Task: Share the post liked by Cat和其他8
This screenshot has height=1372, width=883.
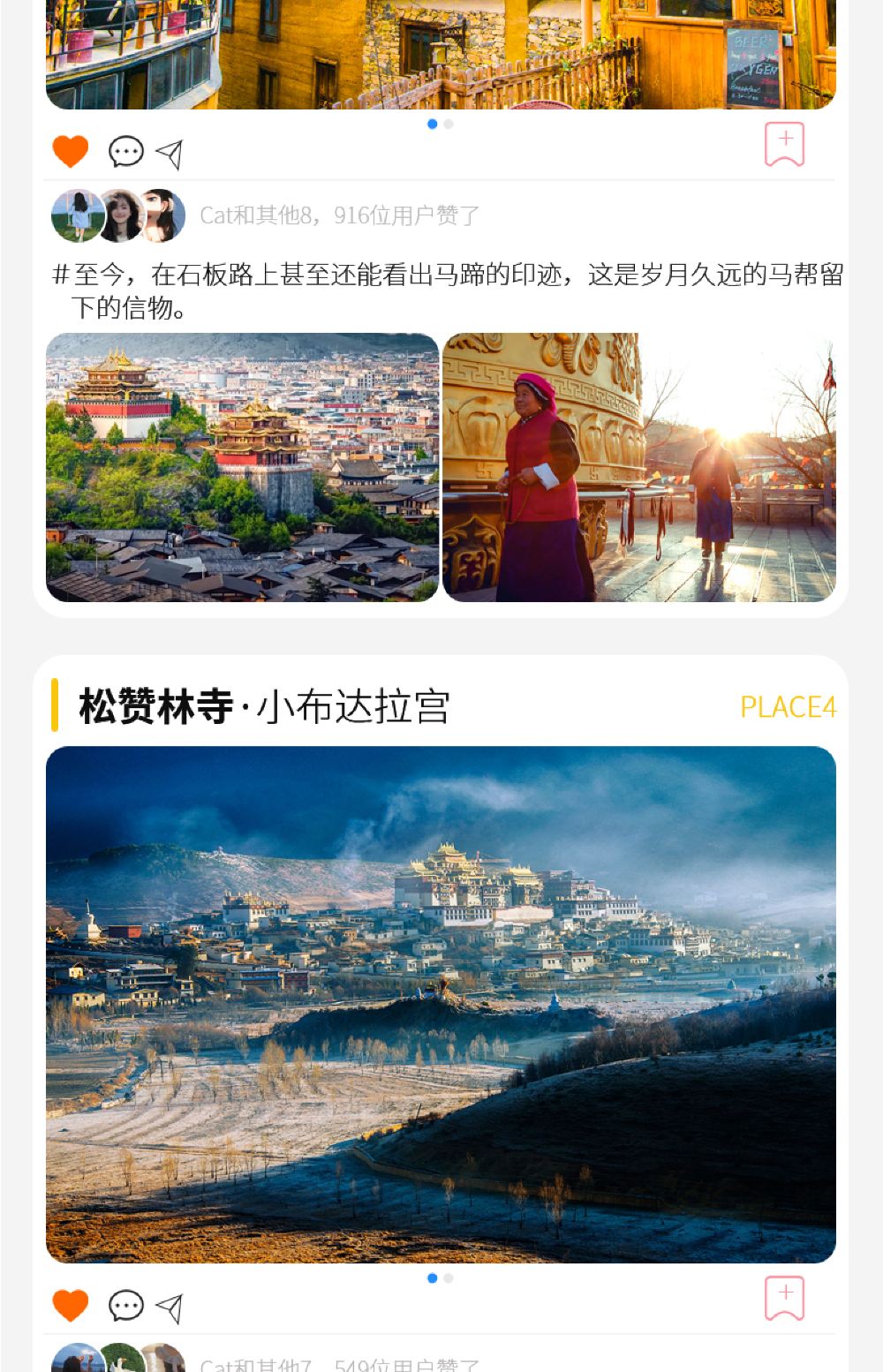Action: tap(170, 154)
